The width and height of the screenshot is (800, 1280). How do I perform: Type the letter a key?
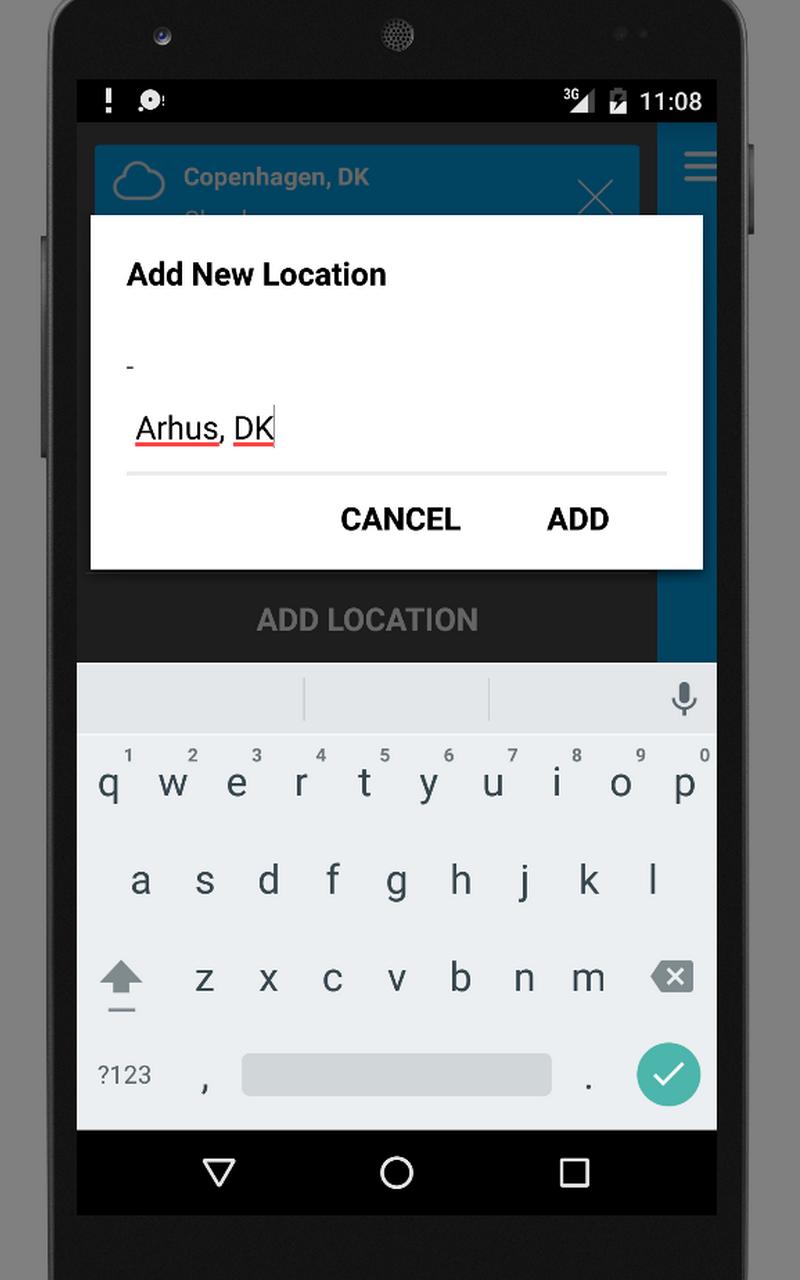(x=140, y=881)
